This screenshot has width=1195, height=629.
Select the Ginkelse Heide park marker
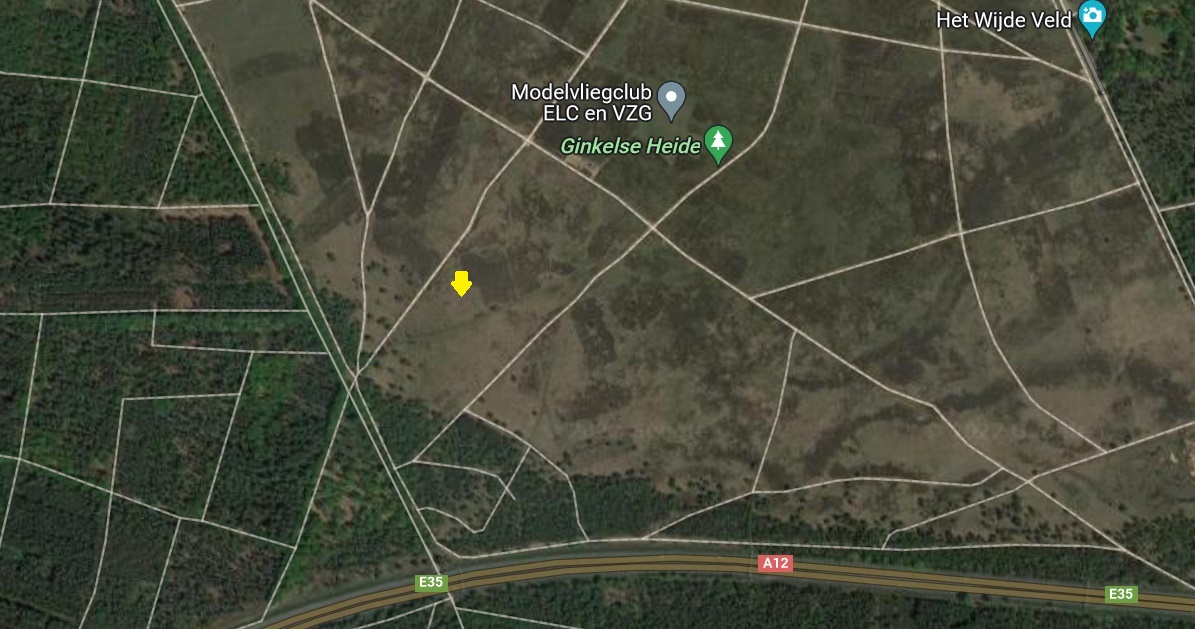pos(718,143)
